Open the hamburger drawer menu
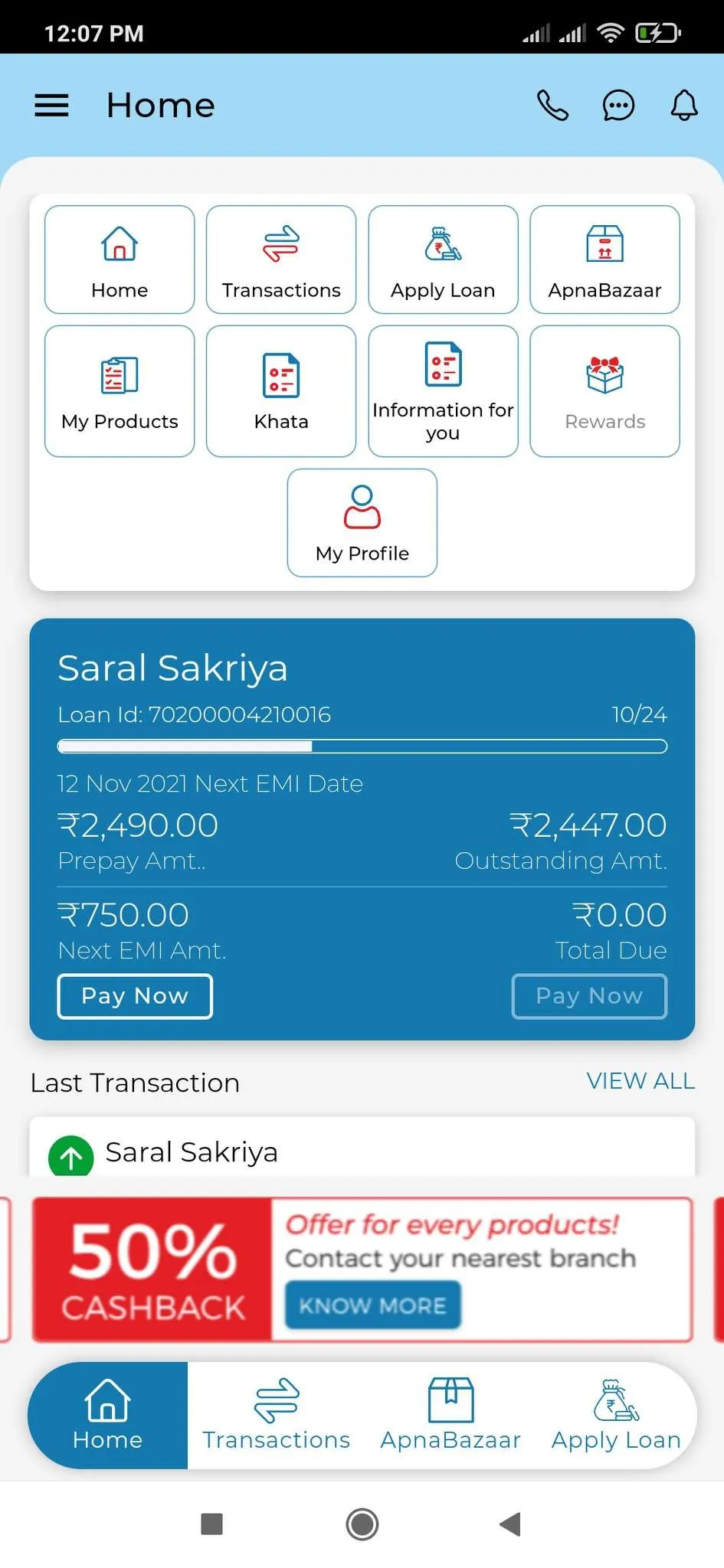Viewport: 724px width, 1568px height. tap(51, 105)
